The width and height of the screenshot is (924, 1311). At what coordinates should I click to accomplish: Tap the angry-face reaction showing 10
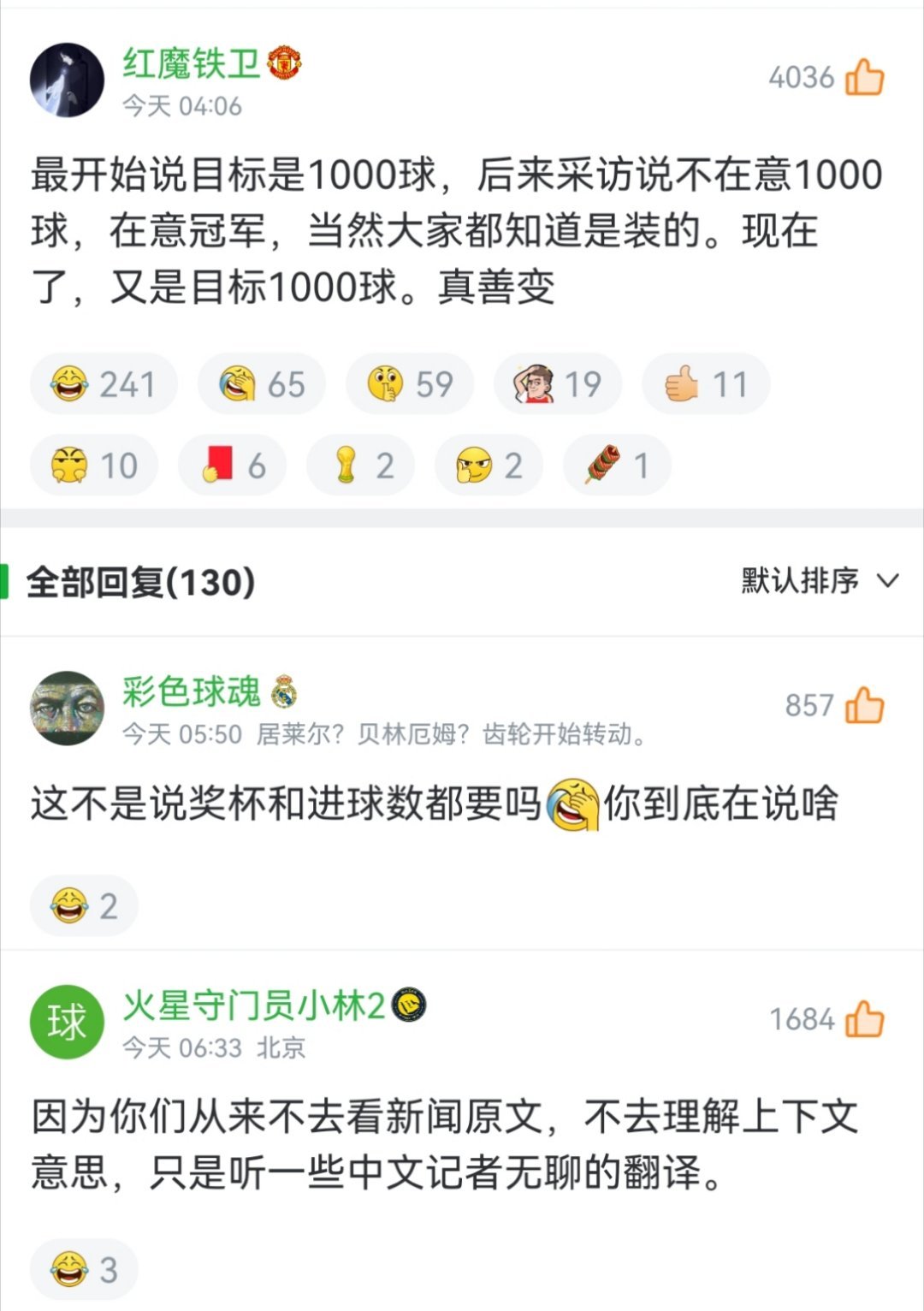click(x=92, y=465)
